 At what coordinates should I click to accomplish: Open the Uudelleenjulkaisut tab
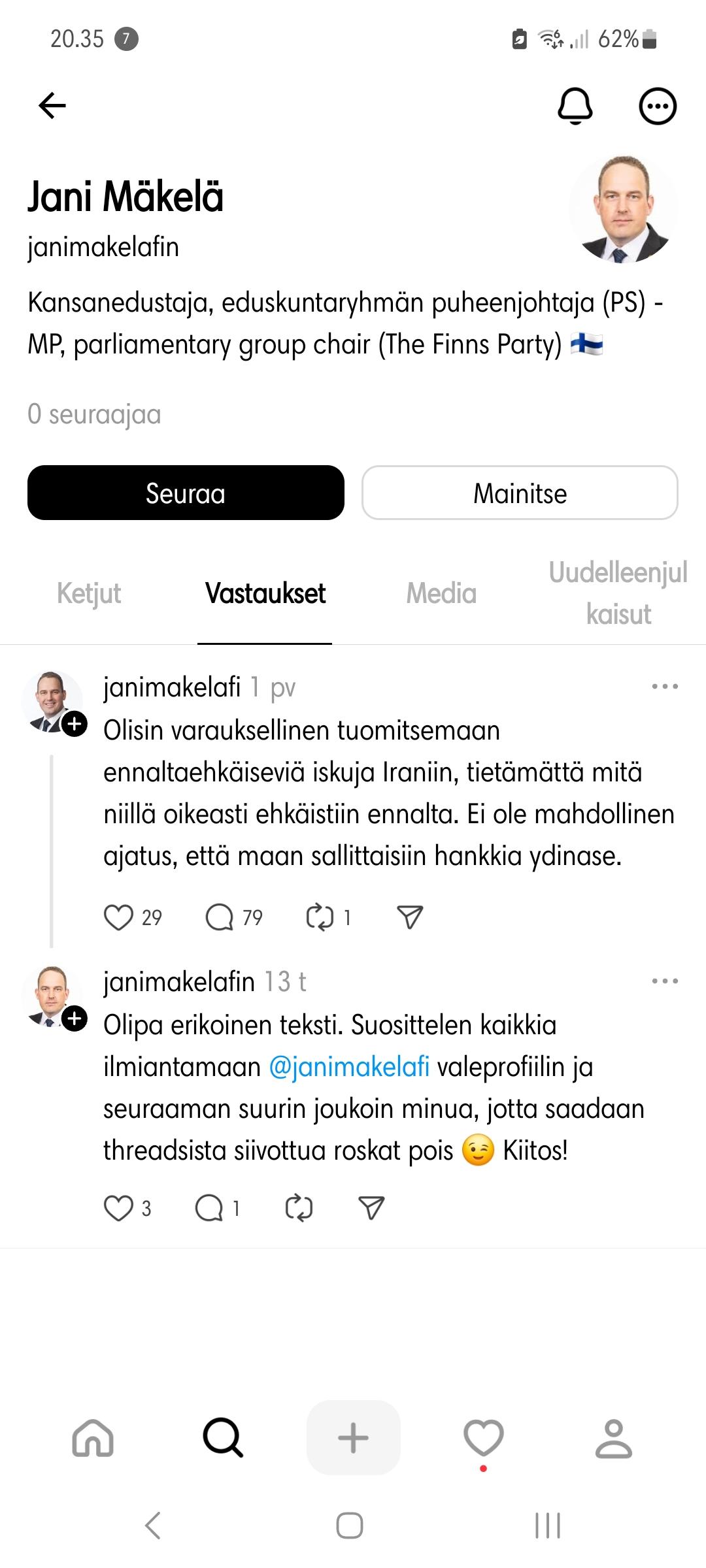(x=618, y=593)
